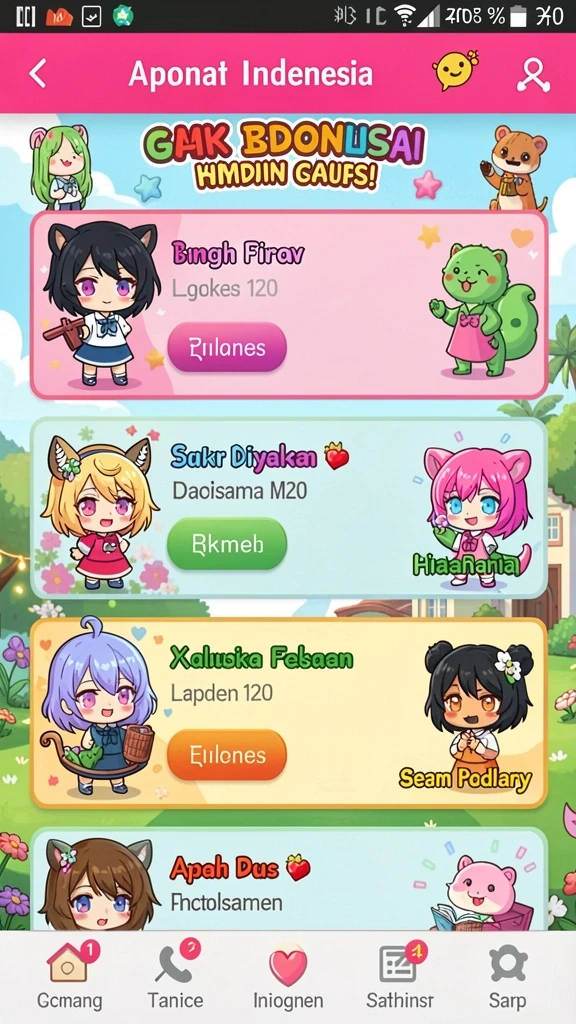
Task: Open the Apah Dus card
Action: (x=289, y=879)
